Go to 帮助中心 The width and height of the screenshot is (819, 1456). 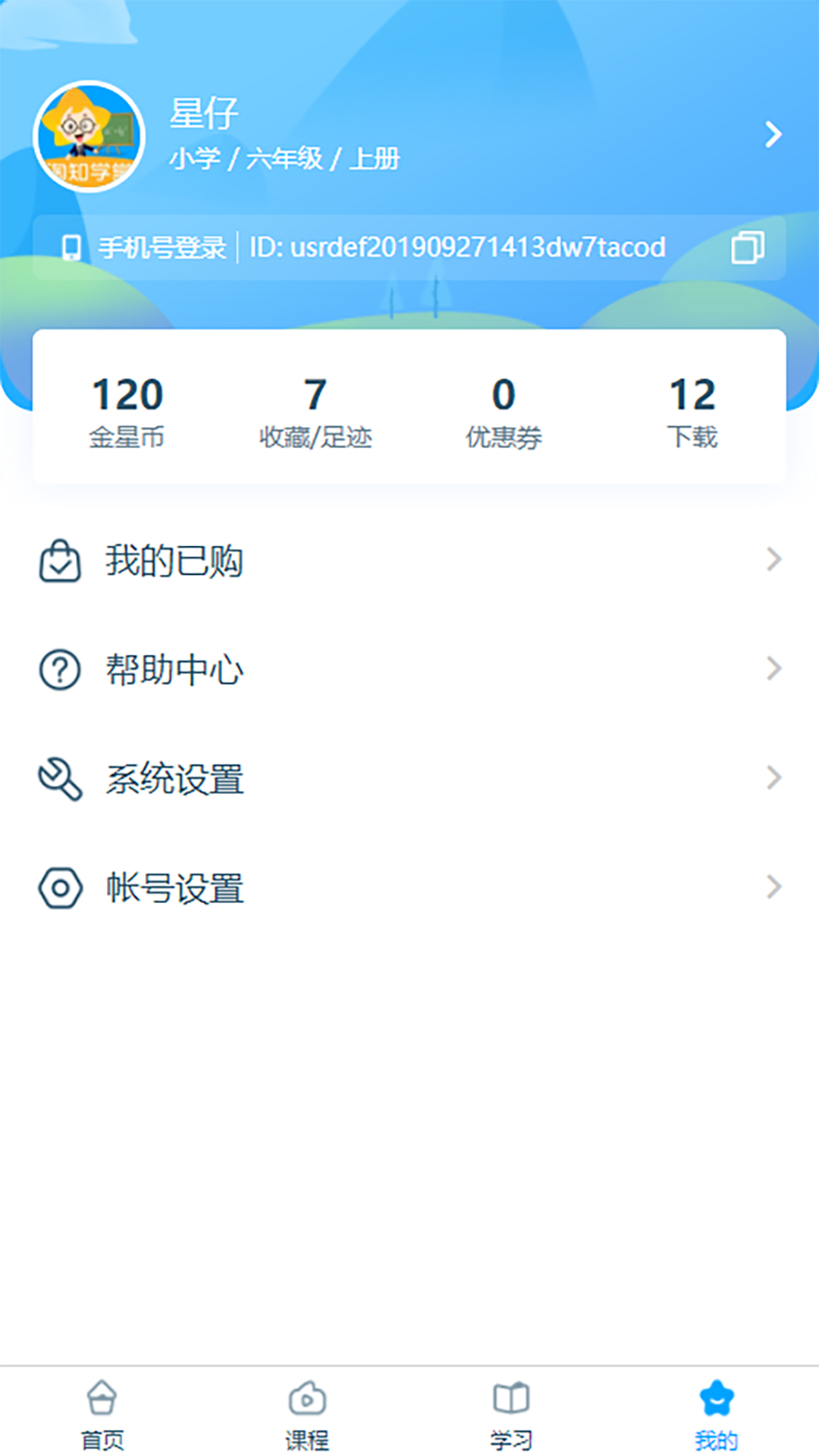tap(409, 670)
